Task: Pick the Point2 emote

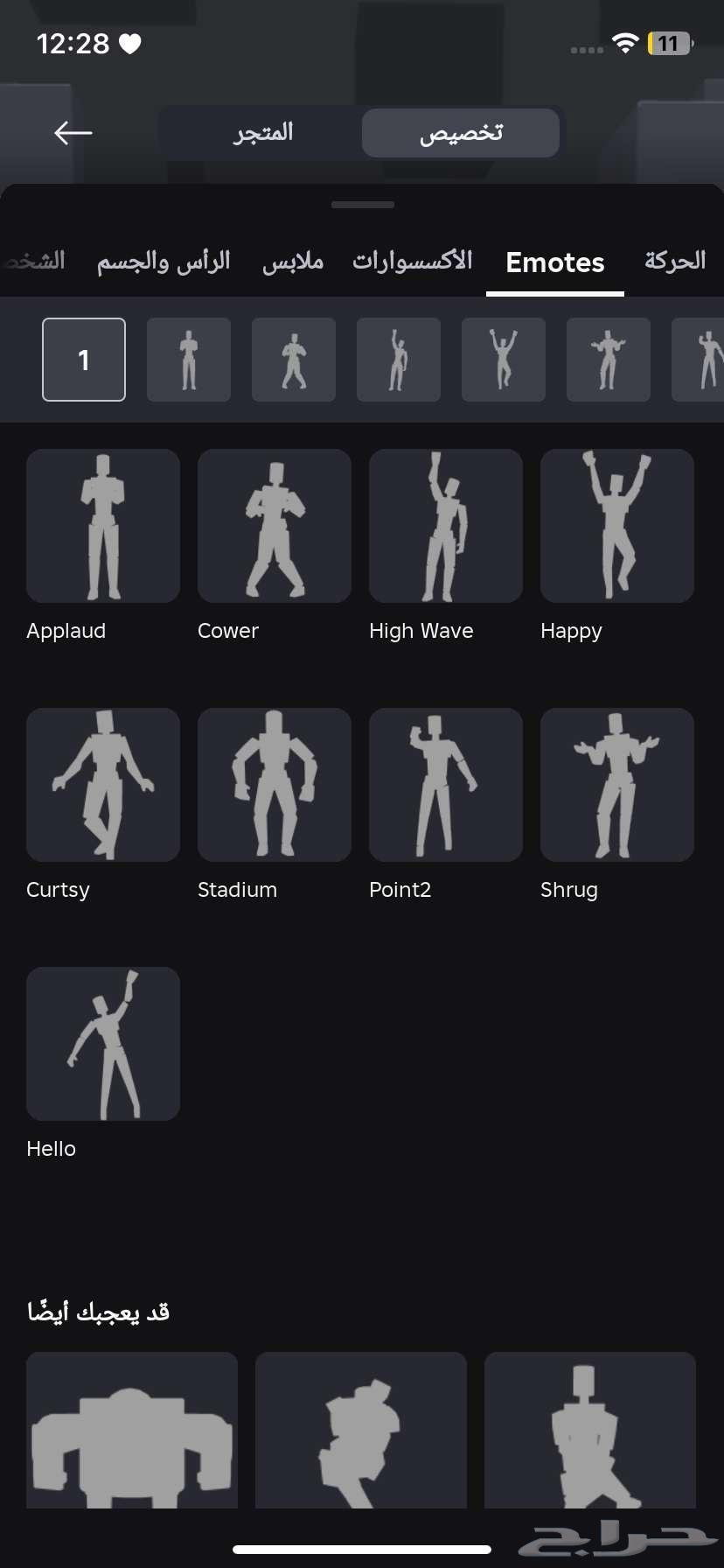Action: coord(446,785)
